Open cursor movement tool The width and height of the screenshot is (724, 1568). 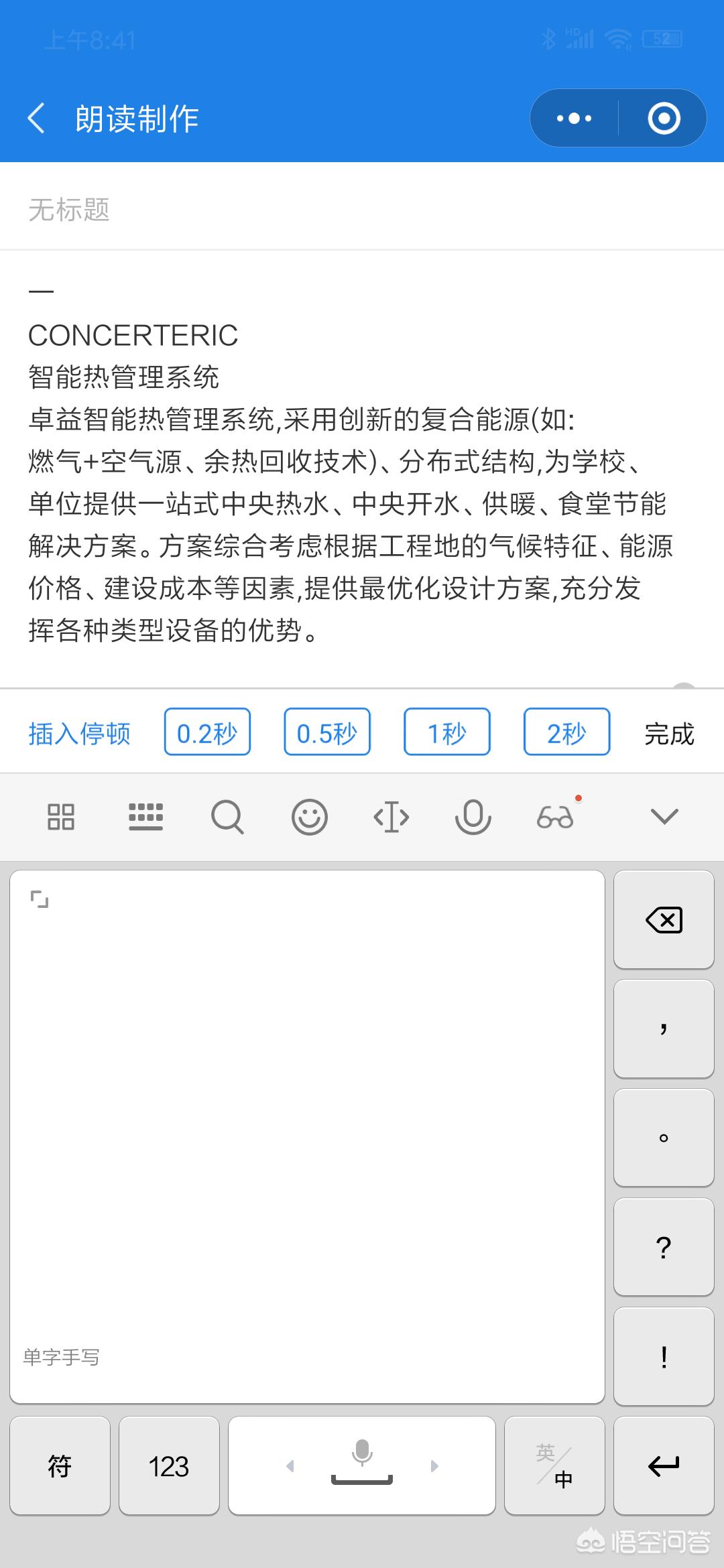tap(391, 817)
